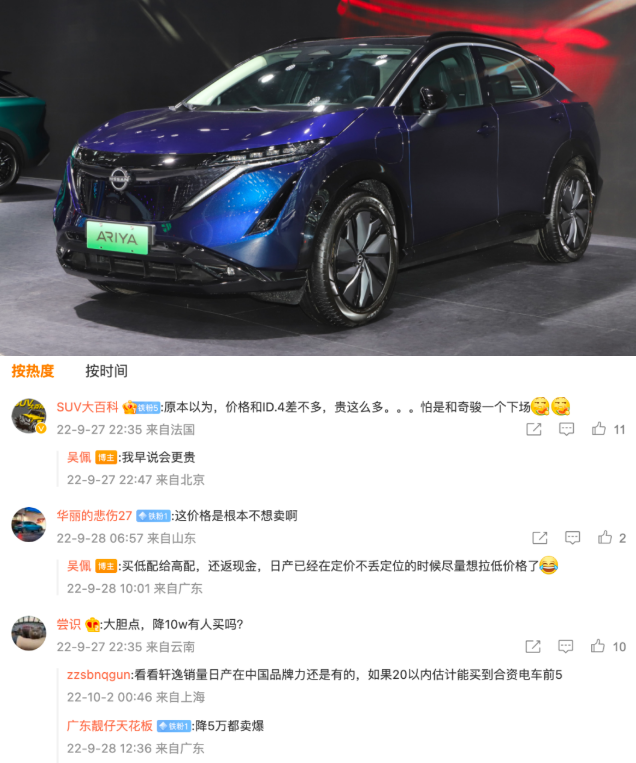Tap SUV大百科's avatar
Screen dimensions: 636x763
click(29, 415)
